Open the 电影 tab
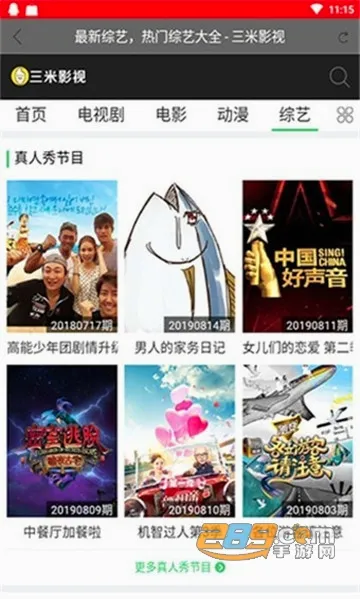The image size is (360, 599). point(171,115)
